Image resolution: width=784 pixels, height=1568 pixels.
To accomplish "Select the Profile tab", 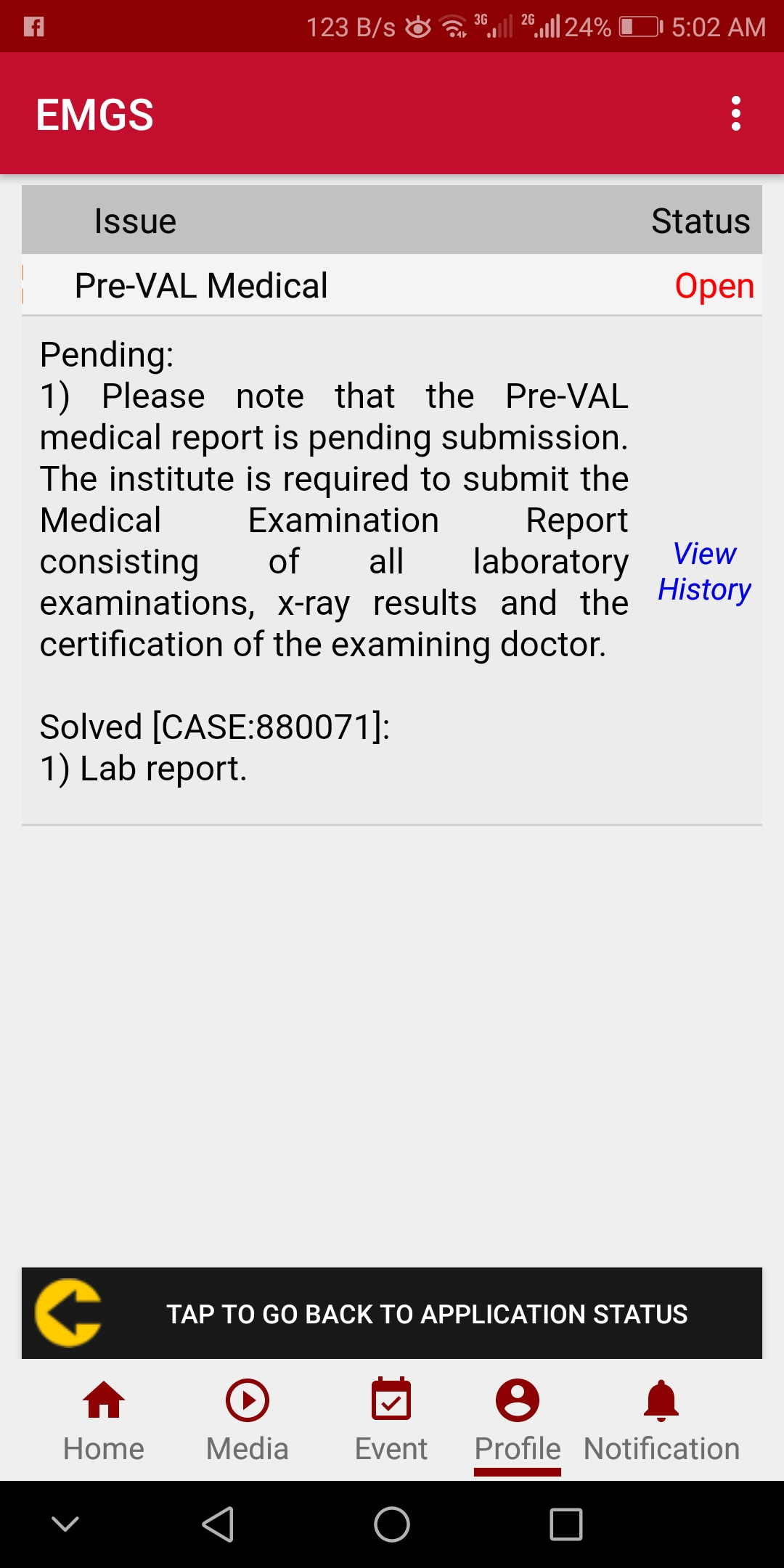I will 517,1419.
